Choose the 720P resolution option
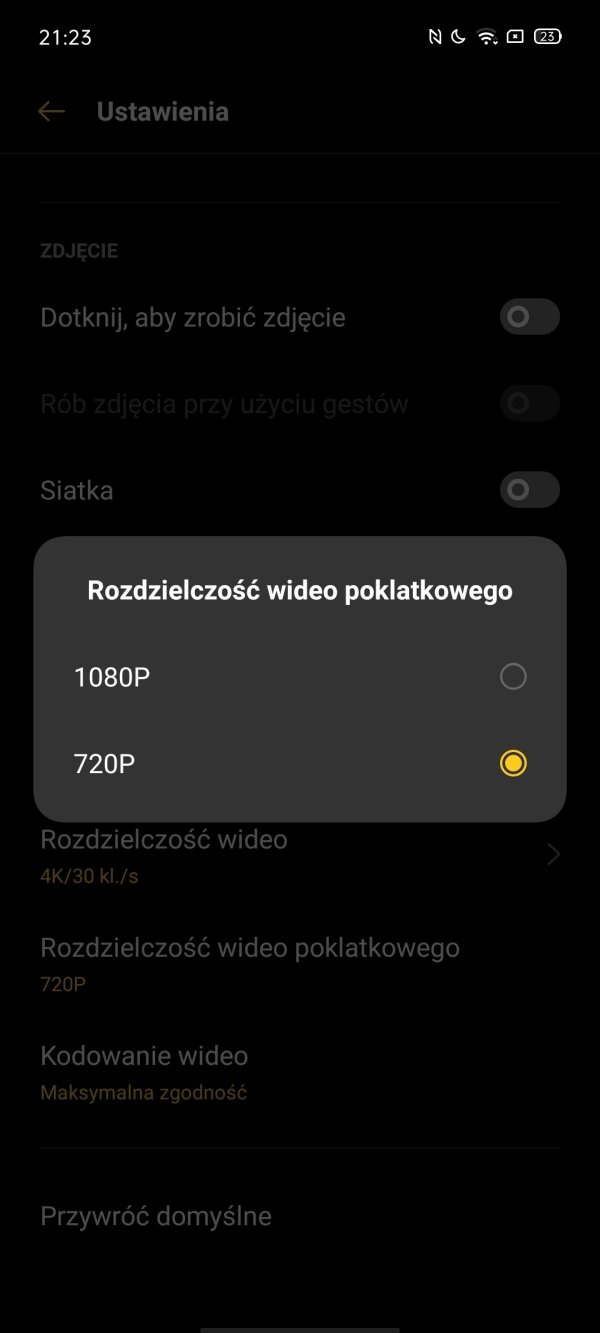600x1333 pixels. (300, 763)
